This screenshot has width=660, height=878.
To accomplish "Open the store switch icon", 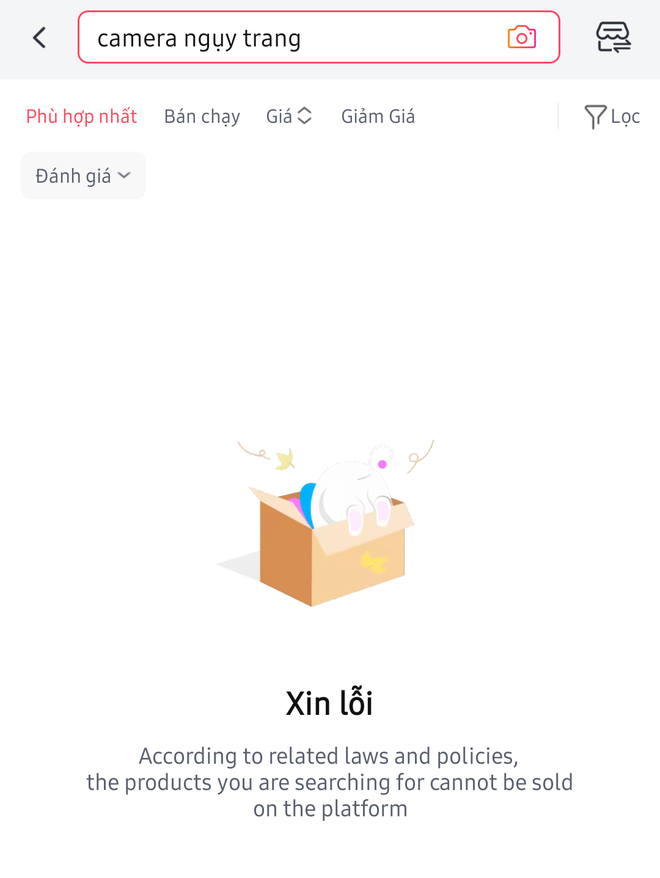I will click(x=613, y=38).
